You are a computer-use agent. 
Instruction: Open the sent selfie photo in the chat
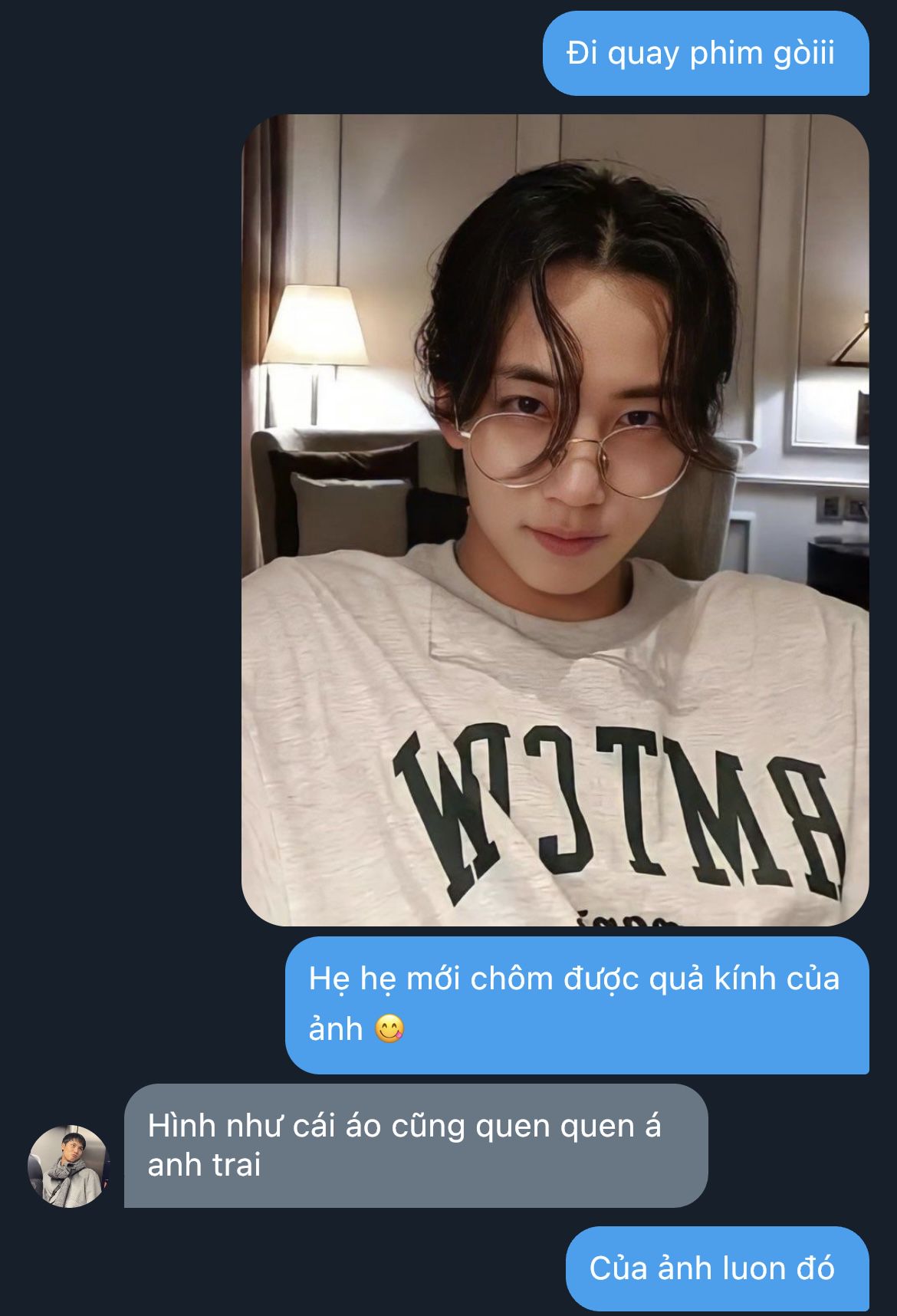[x=555, y=520]
